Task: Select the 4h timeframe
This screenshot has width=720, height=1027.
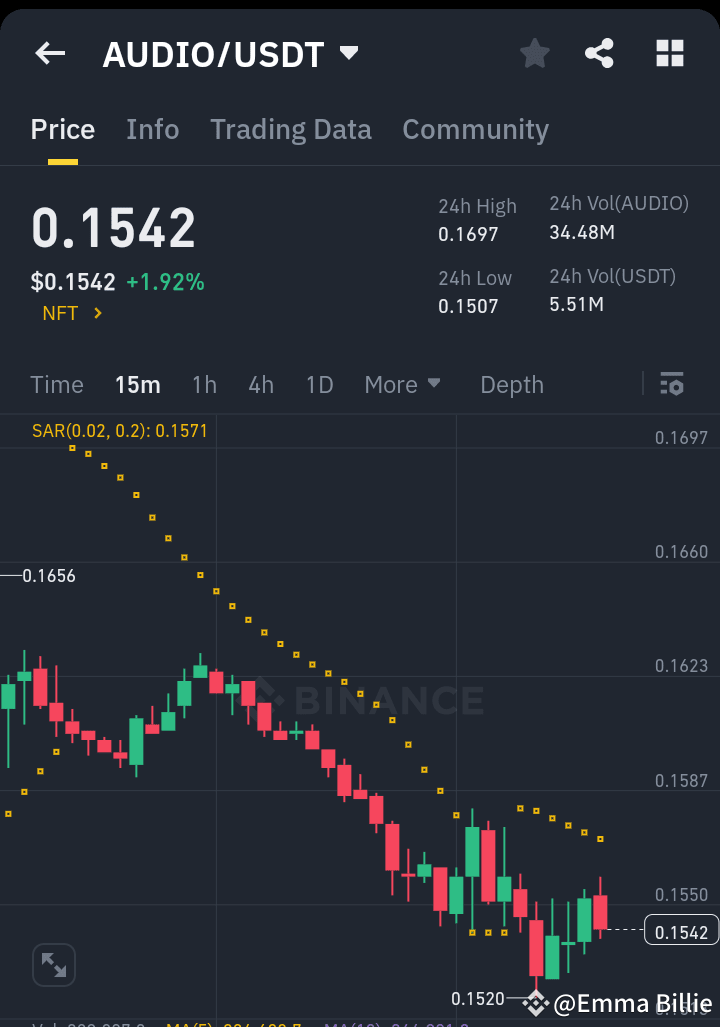Action: [260, 384]
